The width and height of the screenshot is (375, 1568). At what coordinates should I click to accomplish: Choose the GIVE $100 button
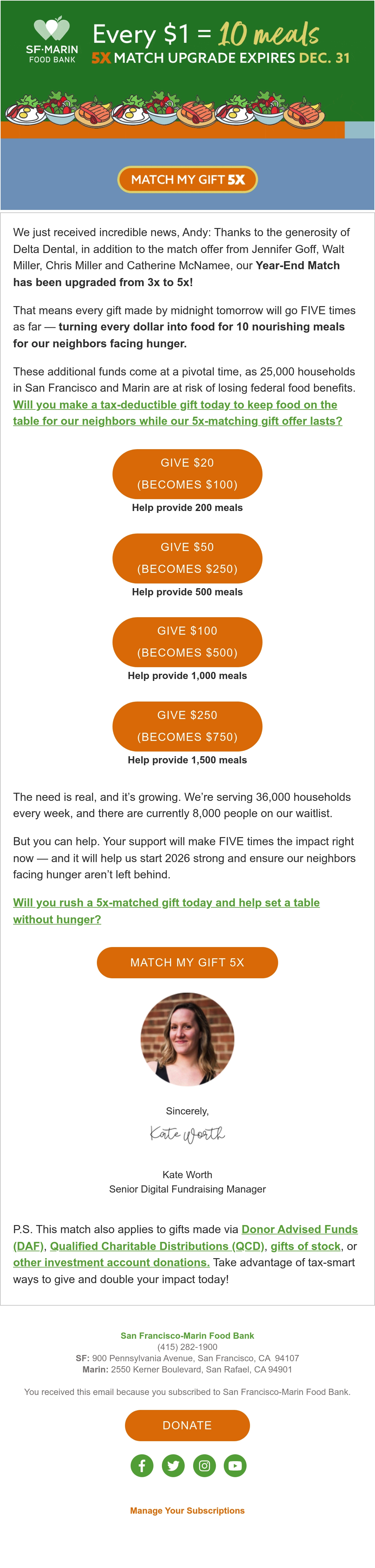[187, 642]
